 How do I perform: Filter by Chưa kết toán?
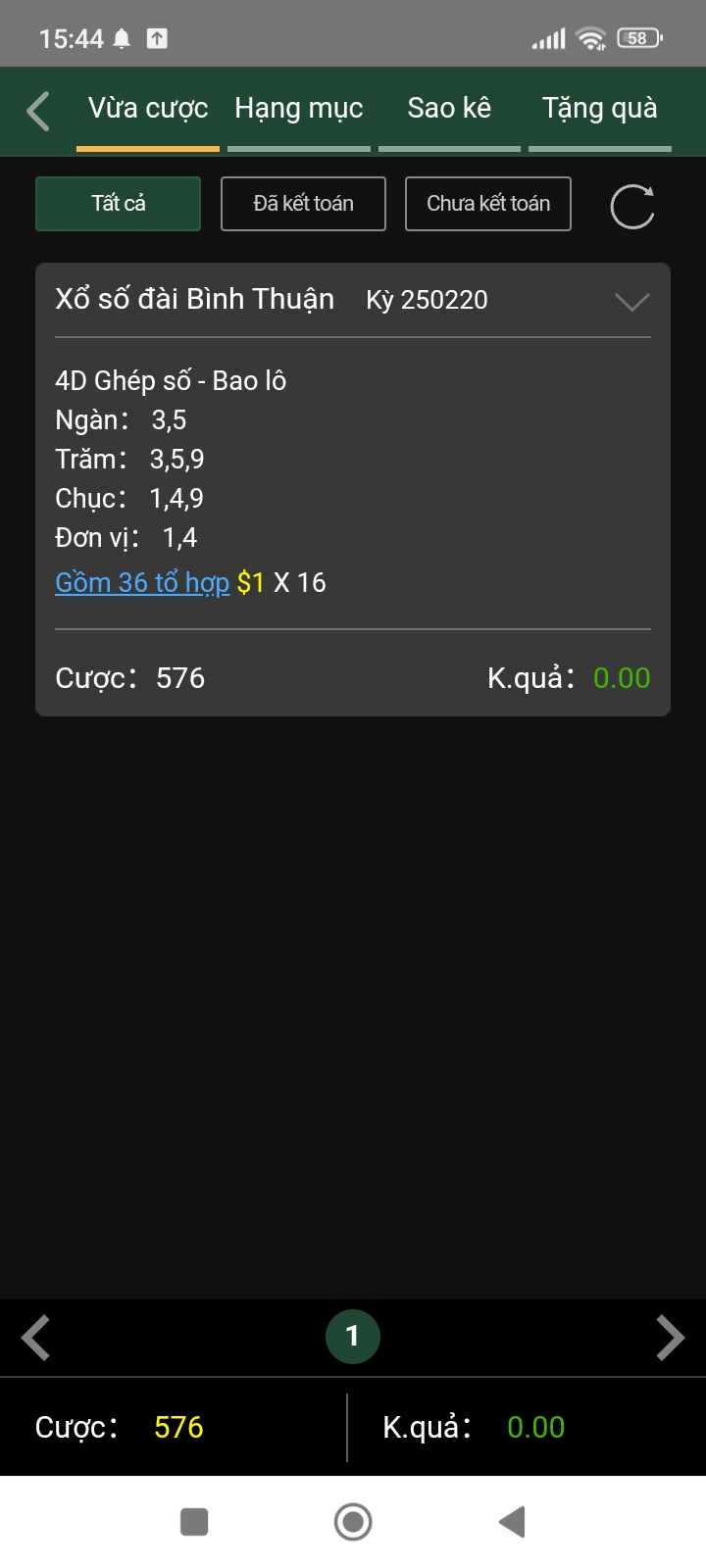click(488, 204)
